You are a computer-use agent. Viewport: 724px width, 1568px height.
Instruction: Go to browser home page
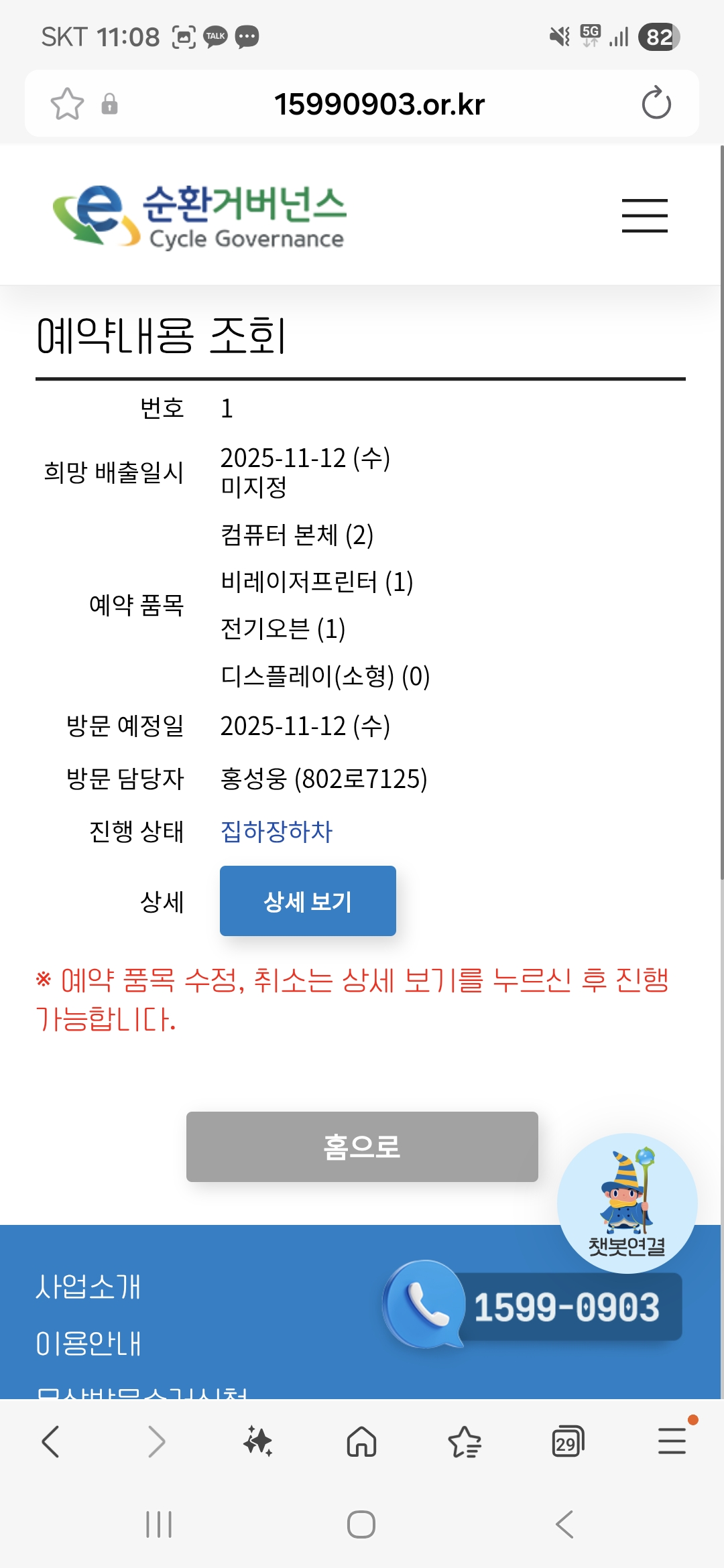(x=361, y=1441)
